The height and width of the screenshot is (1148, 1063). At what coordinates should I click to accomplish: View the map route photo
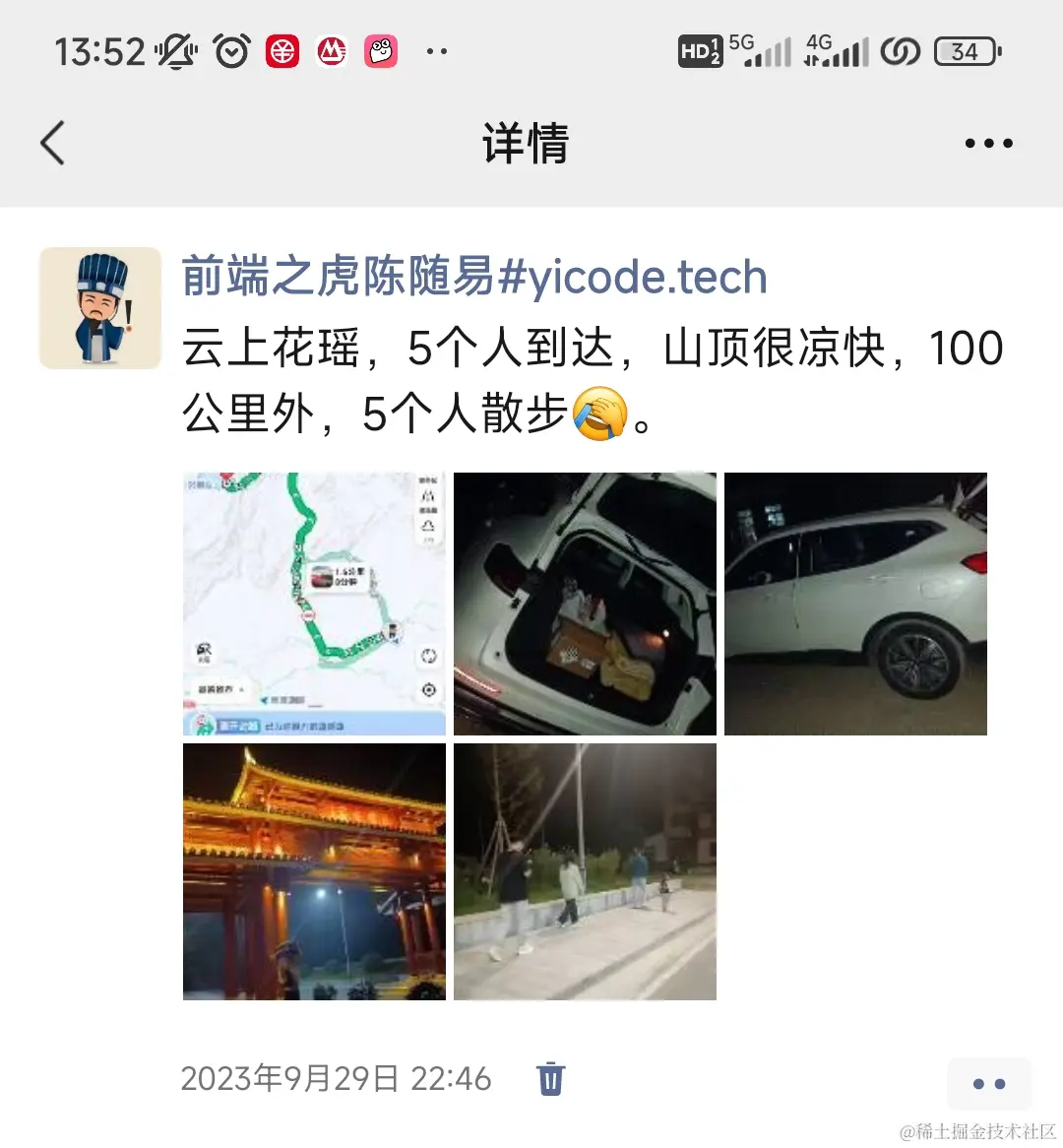(x=314, y=604)
